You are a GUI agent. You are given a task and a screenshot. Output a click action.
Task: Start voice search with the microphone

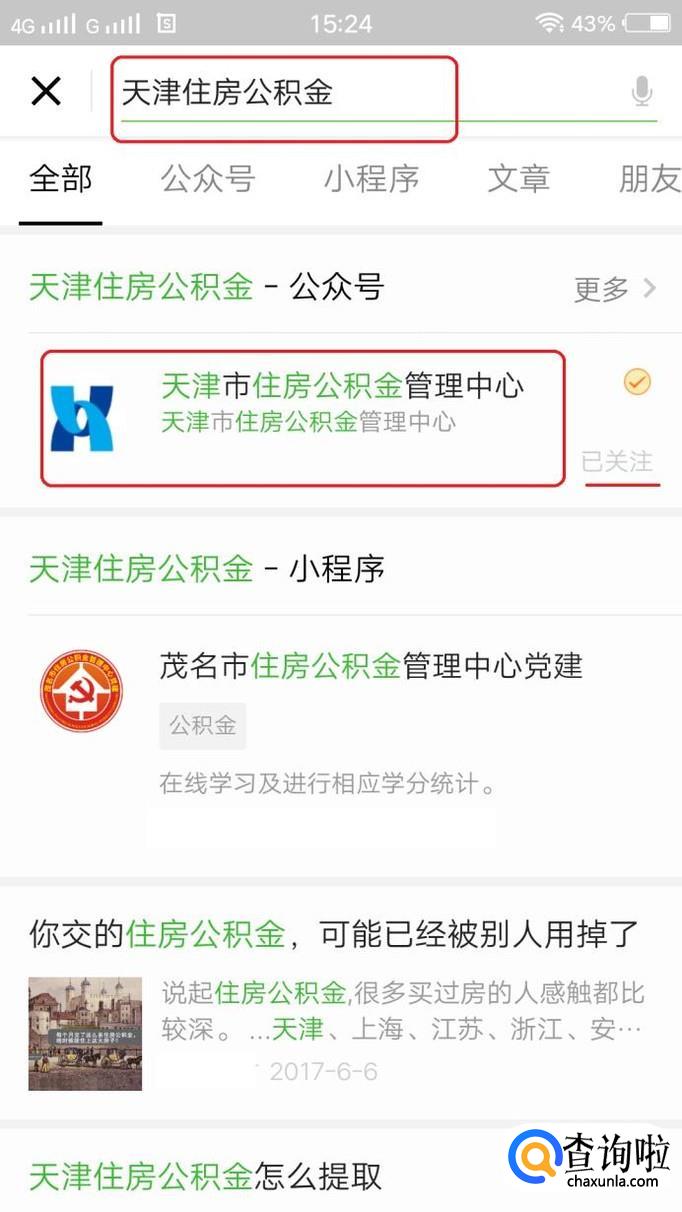click(x=641, y=93)
